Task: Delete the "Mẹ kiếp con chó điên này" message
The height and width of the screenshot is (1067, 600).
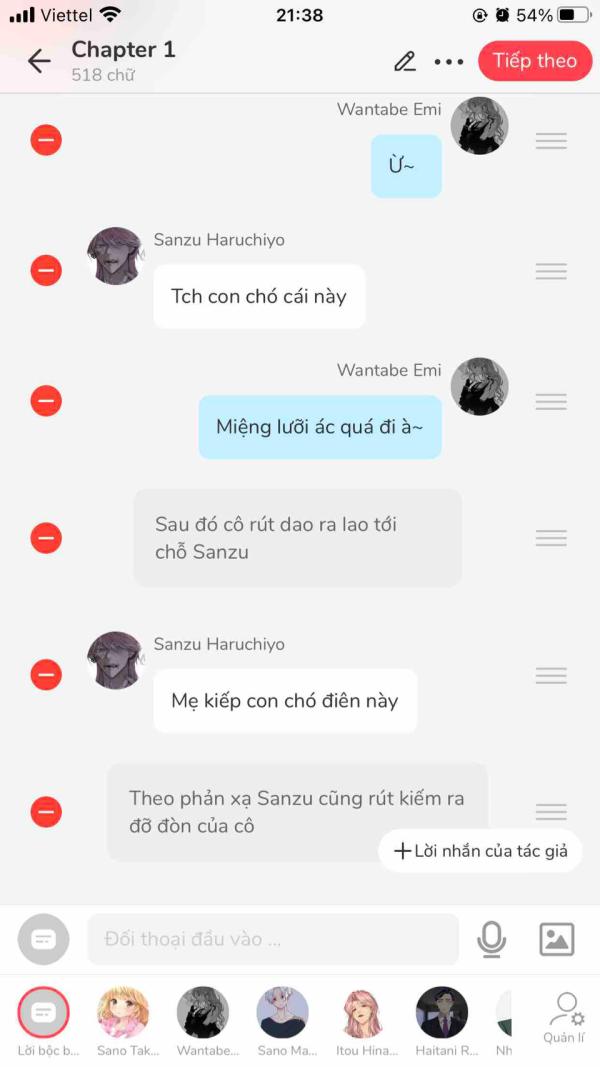Action: pos(46,675)
